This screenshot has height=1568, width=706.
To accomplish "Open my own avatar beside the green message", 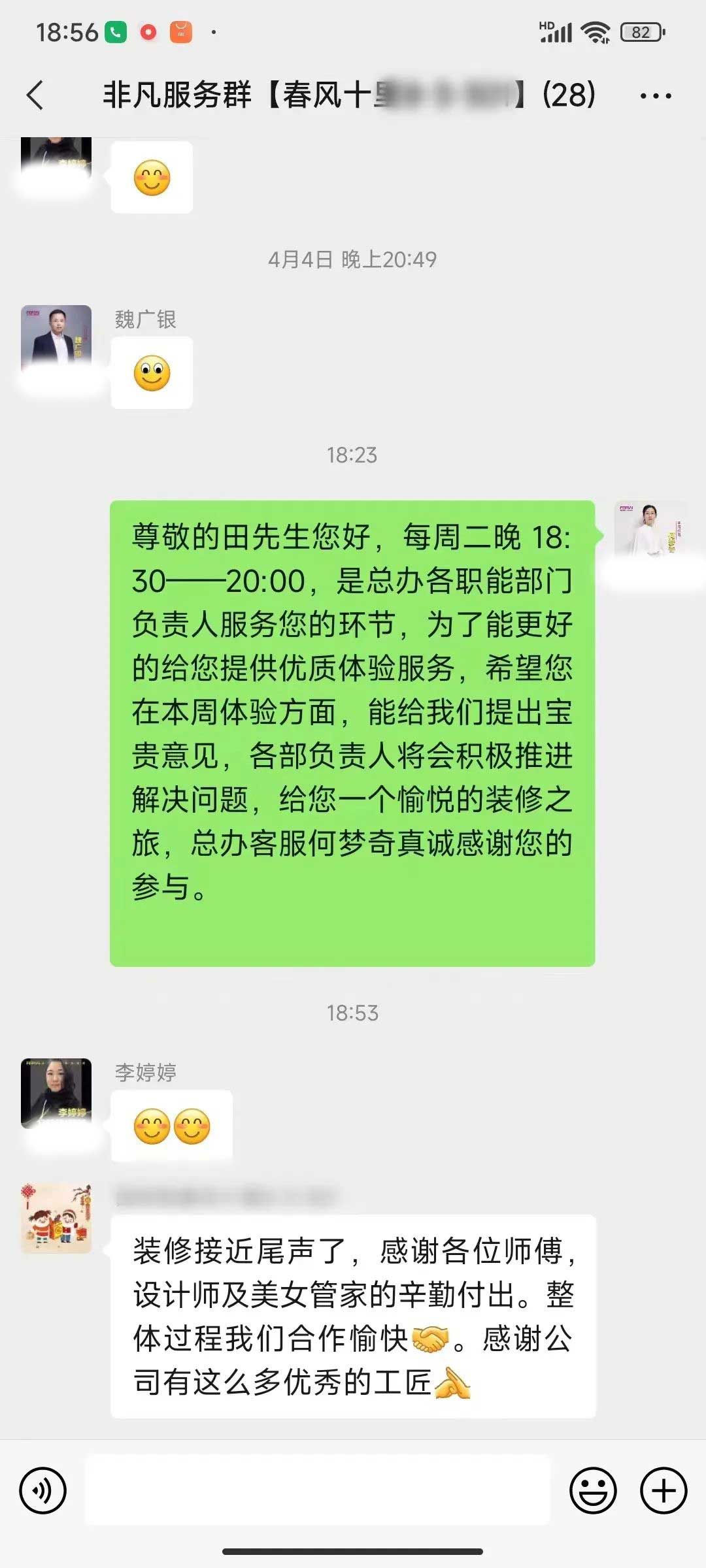I will click(x=650, y=534).
